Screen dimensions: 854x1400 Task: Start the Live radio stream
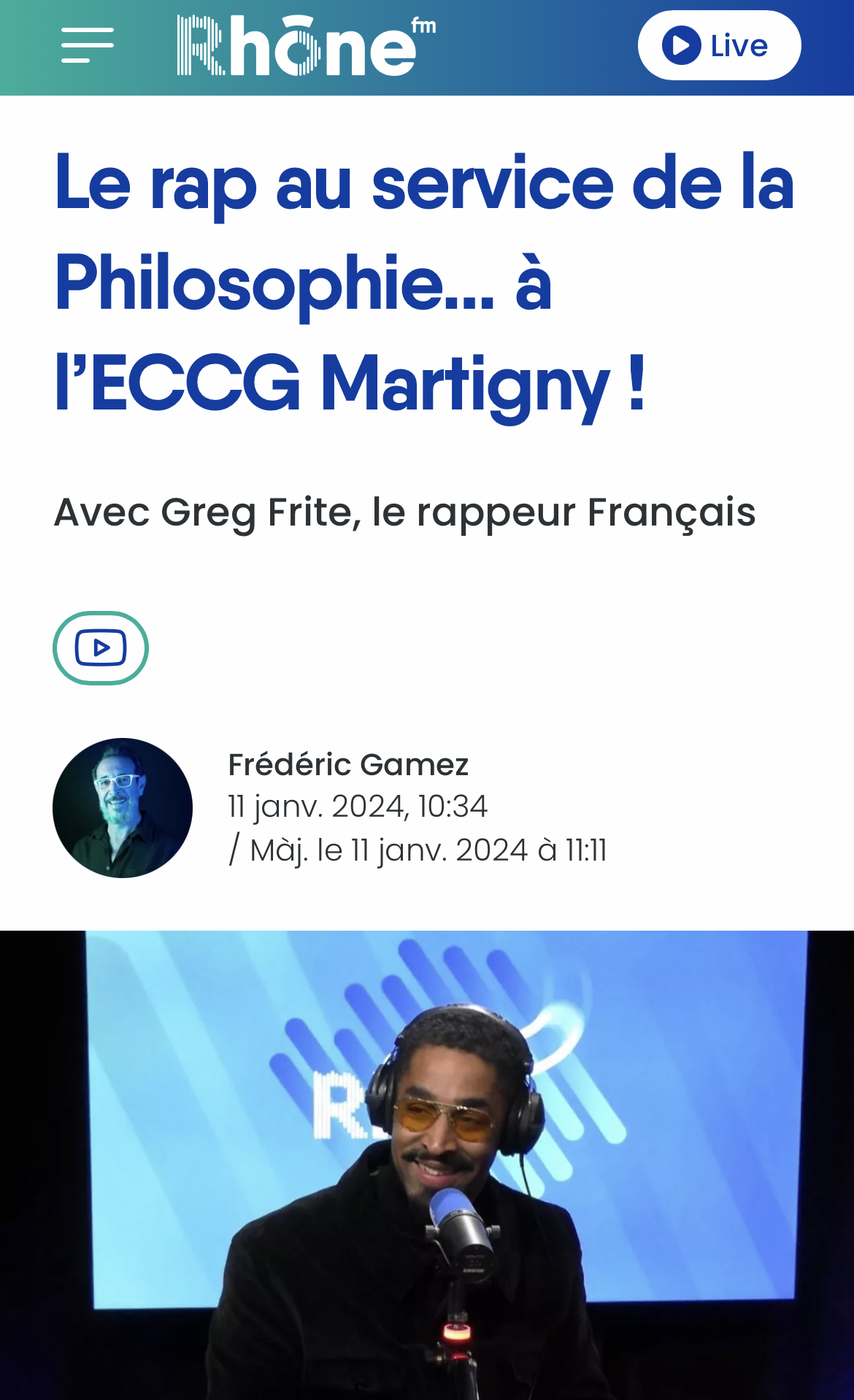(719, 45)
